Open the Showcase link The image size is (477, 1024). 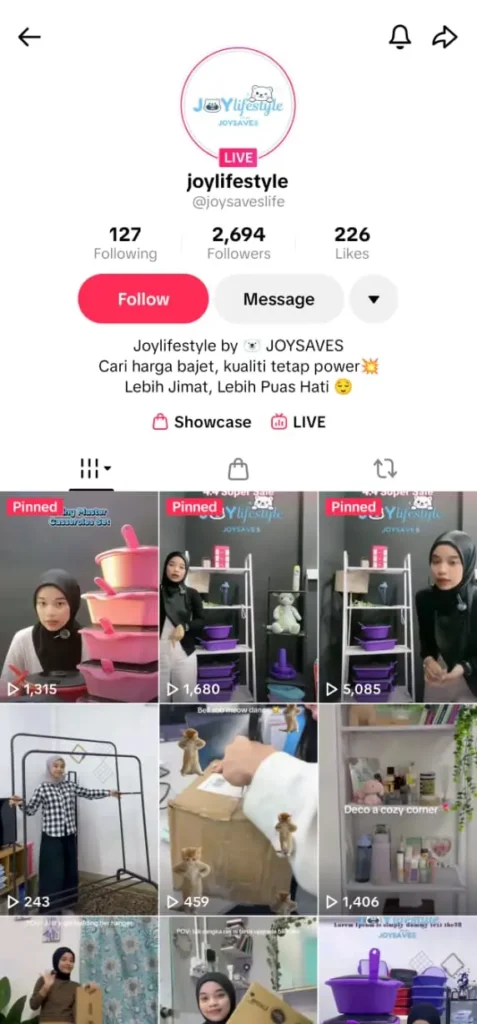(x=202, y=423)
